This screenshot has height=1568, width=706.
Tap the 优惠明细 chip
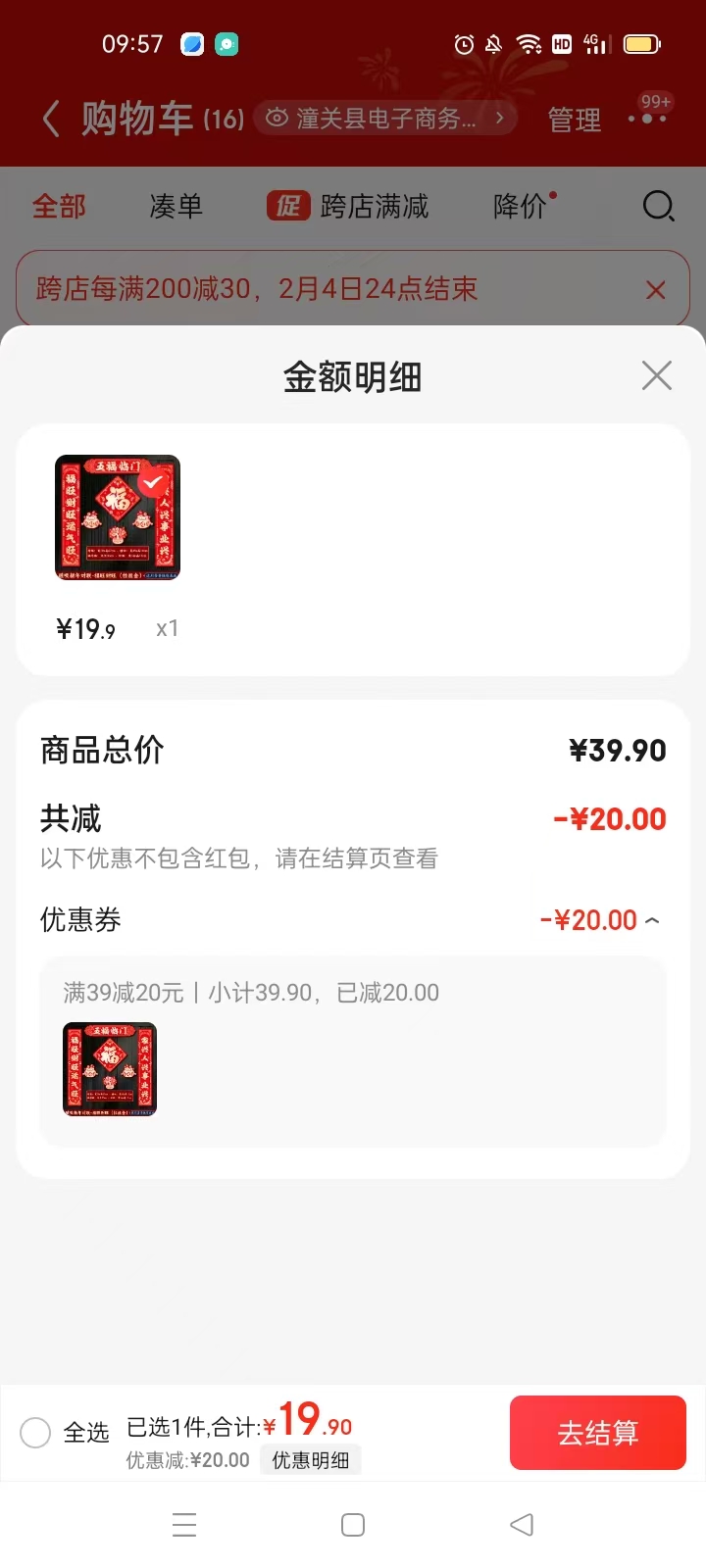(x=310, y=1460)
